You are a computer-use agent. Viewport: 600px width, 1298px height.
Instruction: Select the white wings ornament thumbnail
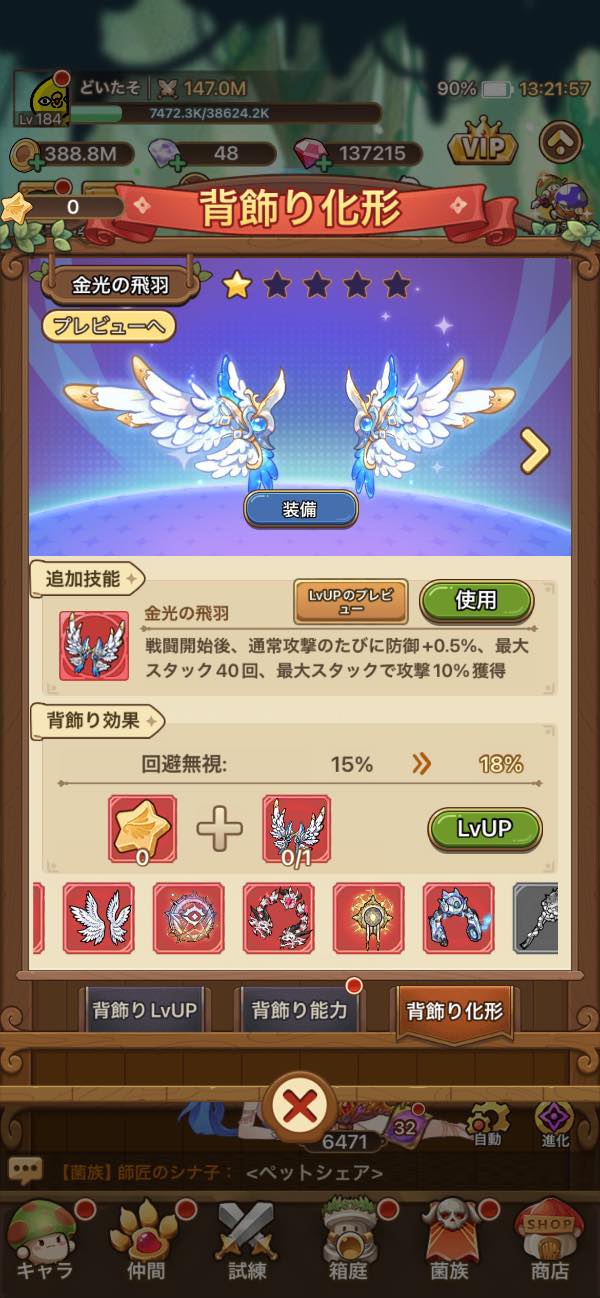click(x=99, y=917)
